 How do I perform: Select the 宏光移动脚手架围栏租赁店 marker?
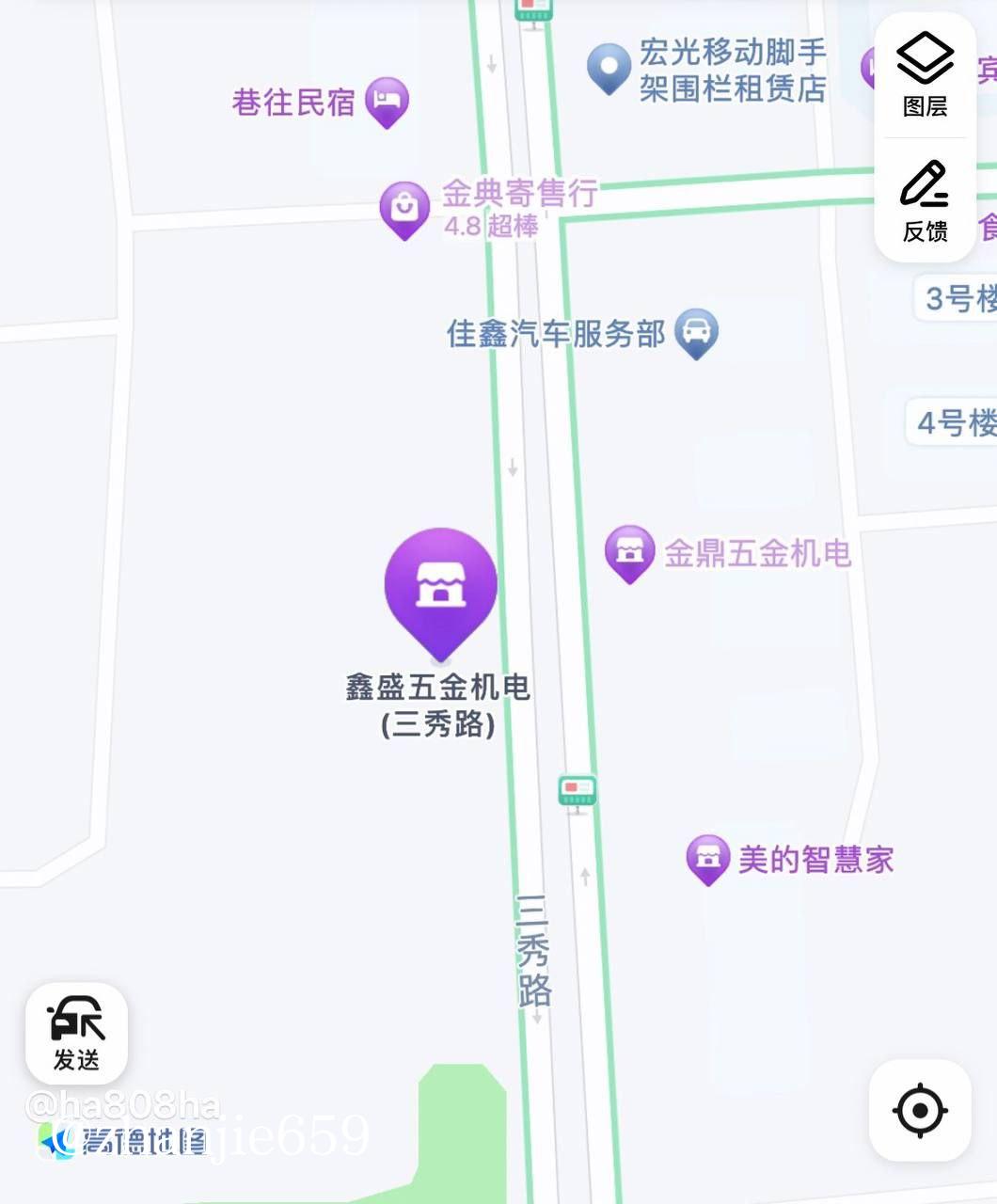point(609,68)
